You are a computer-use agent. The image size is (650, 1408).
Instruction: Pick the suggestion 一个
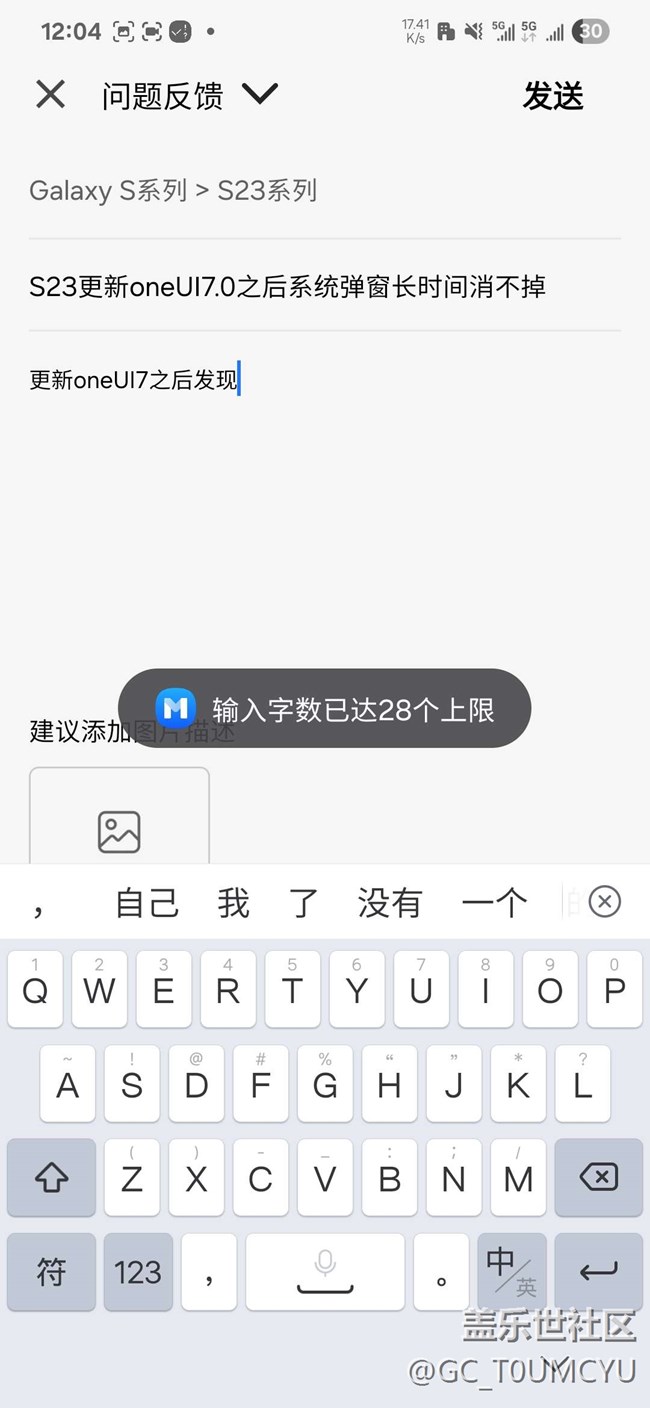[494, 903]
